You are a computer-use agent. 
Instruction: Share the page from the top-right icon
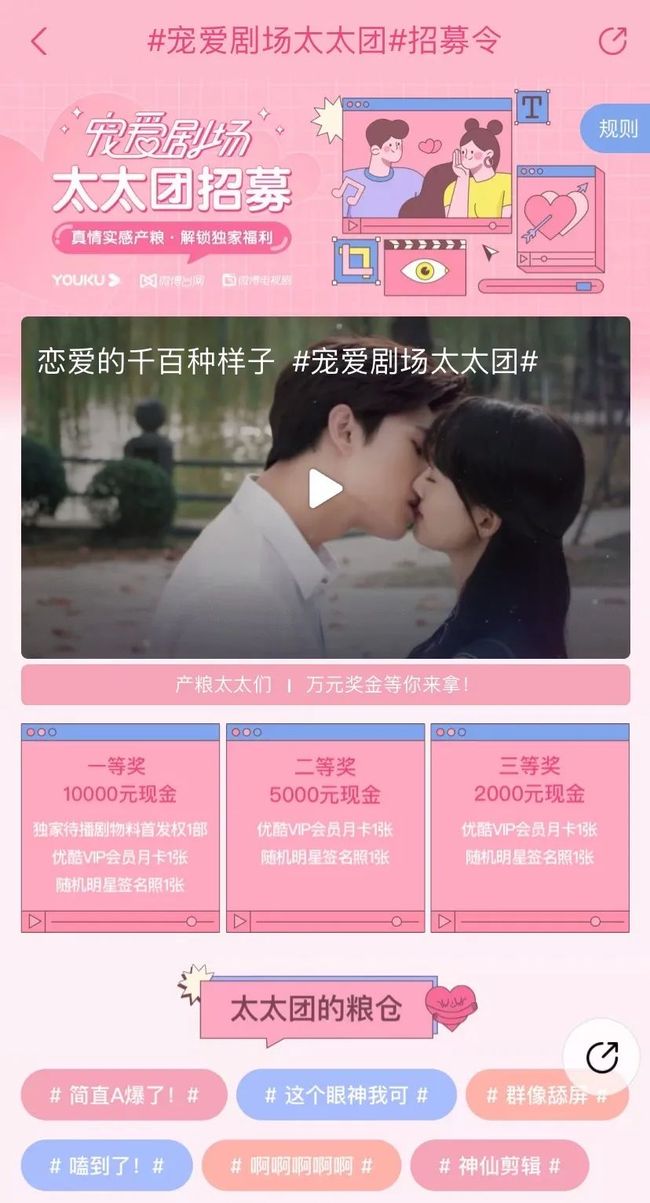pyautogui.click(x=612, y=41)
